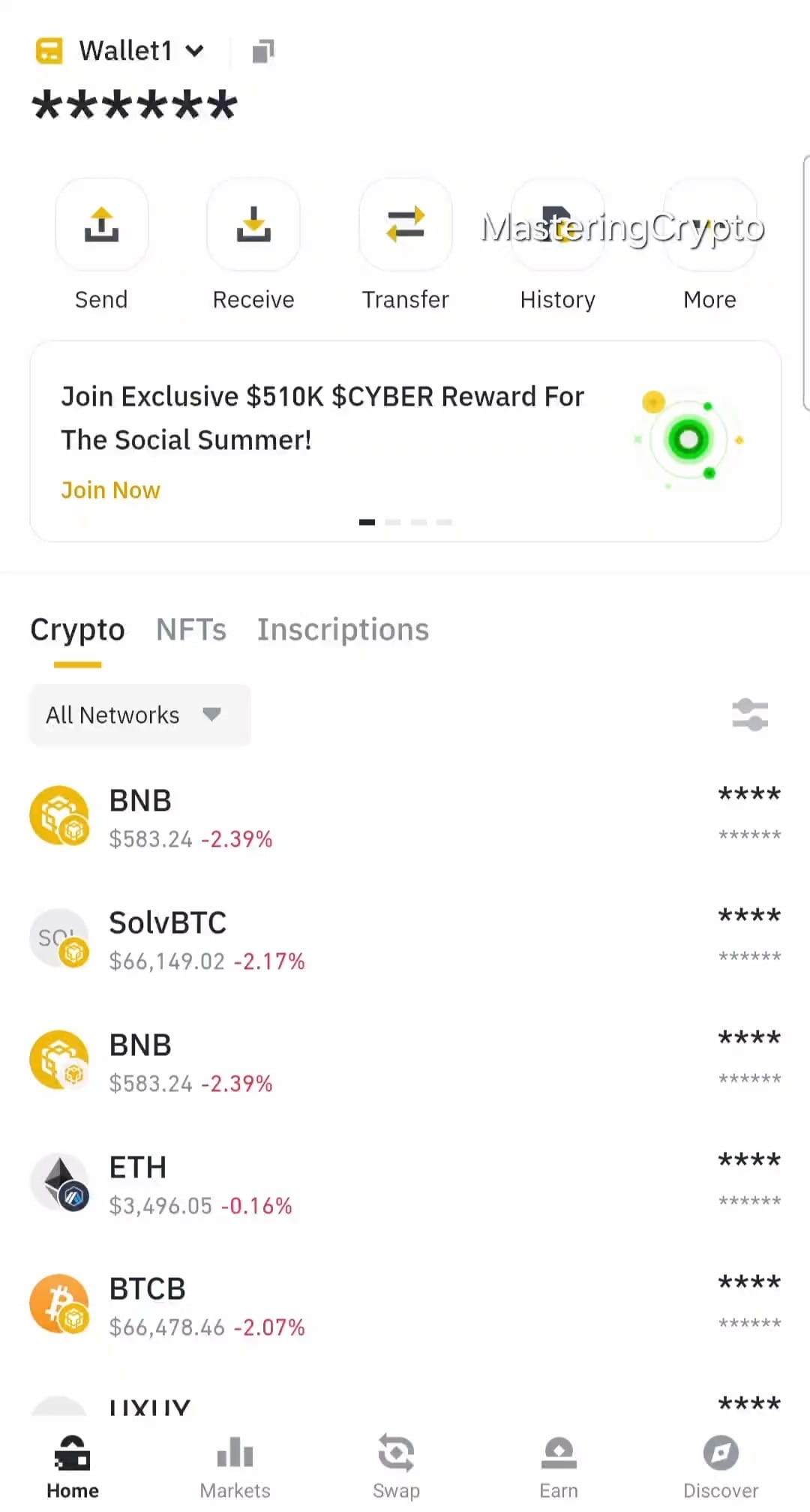This screenshot has height=1512, width=810.
Task: Open the $CYBER Reward banner
Action: point(322,418)
